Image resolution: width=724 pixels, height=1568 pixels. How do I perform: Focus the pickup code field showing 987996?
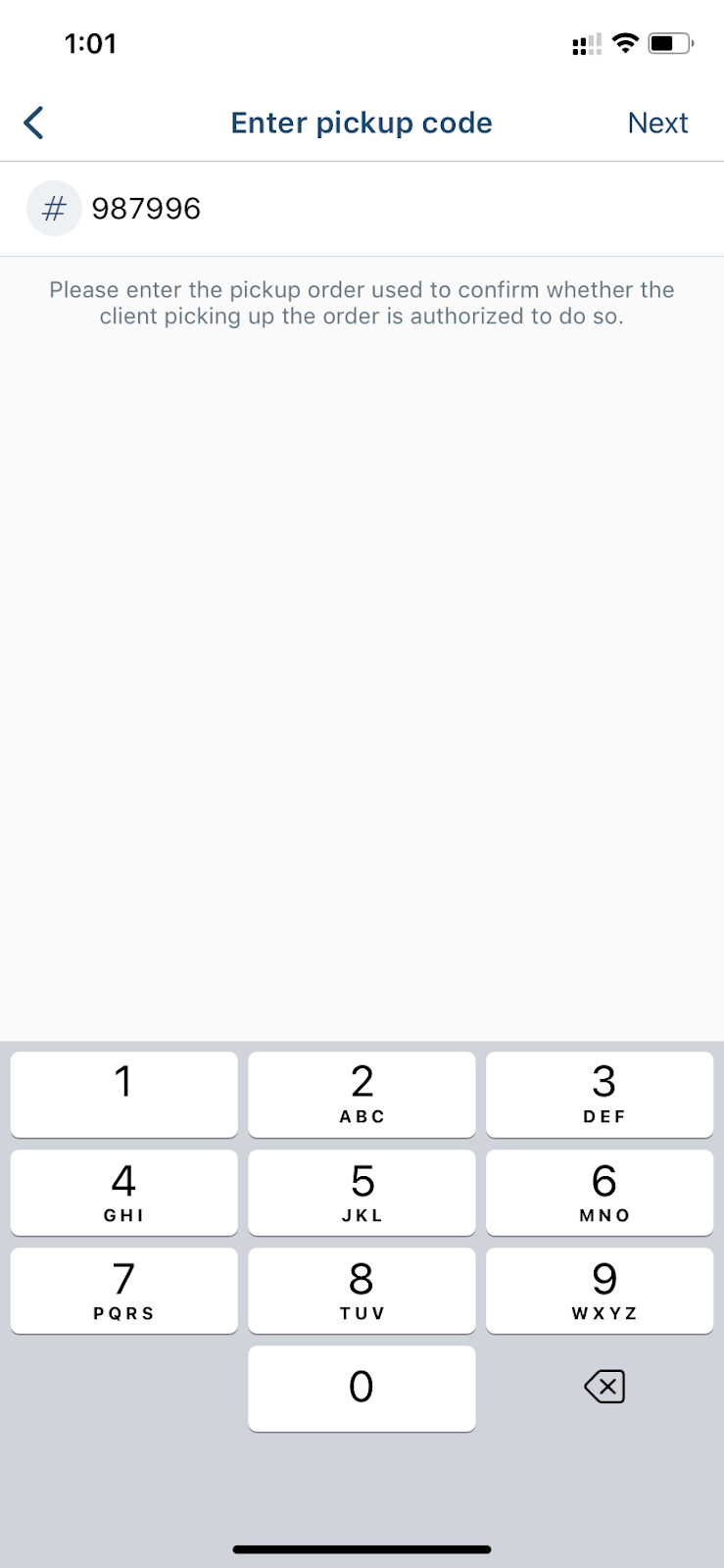[x=362, y=209]
